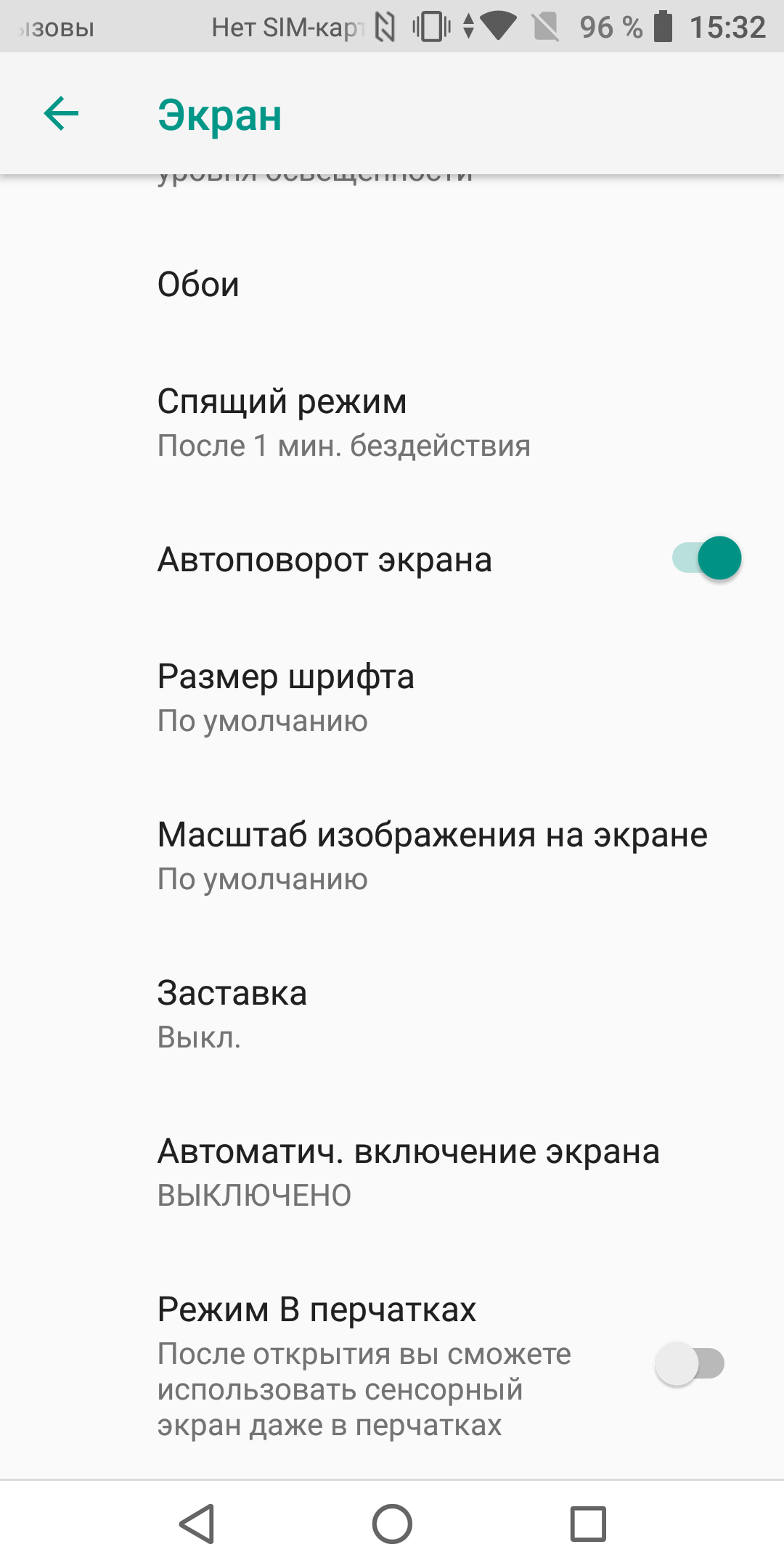
Task: Enable the Режим В перчатках switch
Action: (x=690, y=1363)
